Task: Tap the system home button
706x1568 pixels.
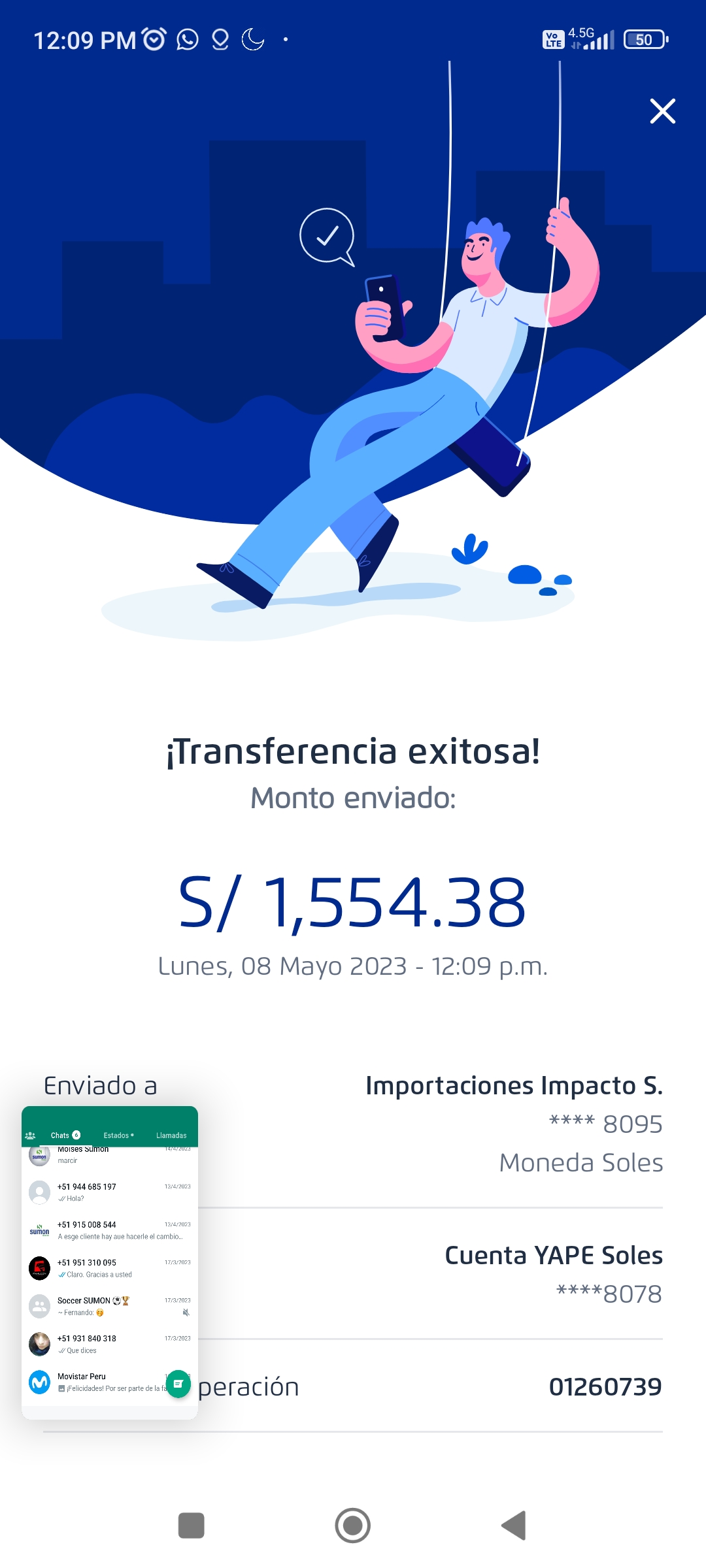Action: (x=353, y=1526)
